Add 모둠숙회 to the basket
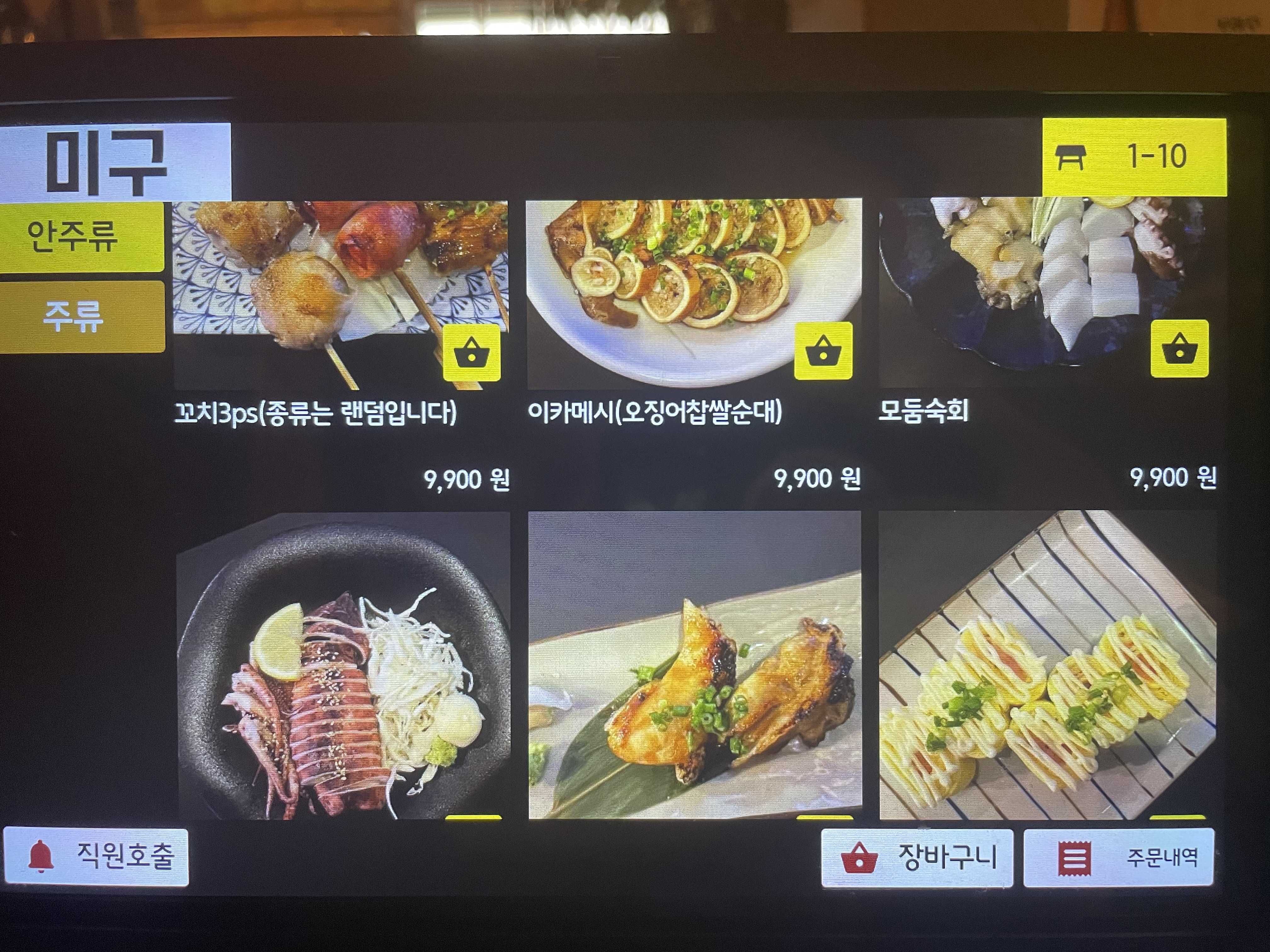Screen dimensions: 1270x952 (x=1179, y=348)
